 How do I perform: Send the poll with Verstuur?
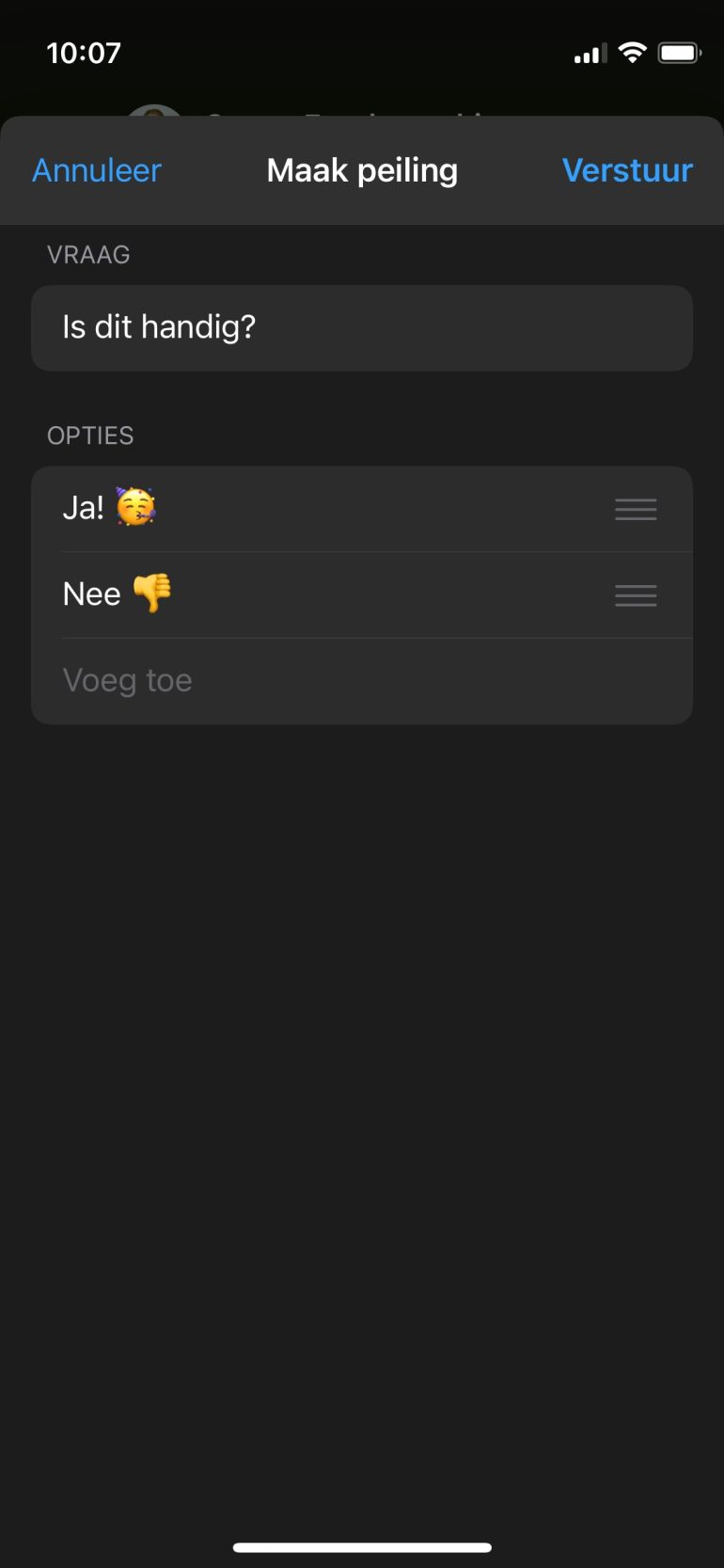tap(626, 170)
